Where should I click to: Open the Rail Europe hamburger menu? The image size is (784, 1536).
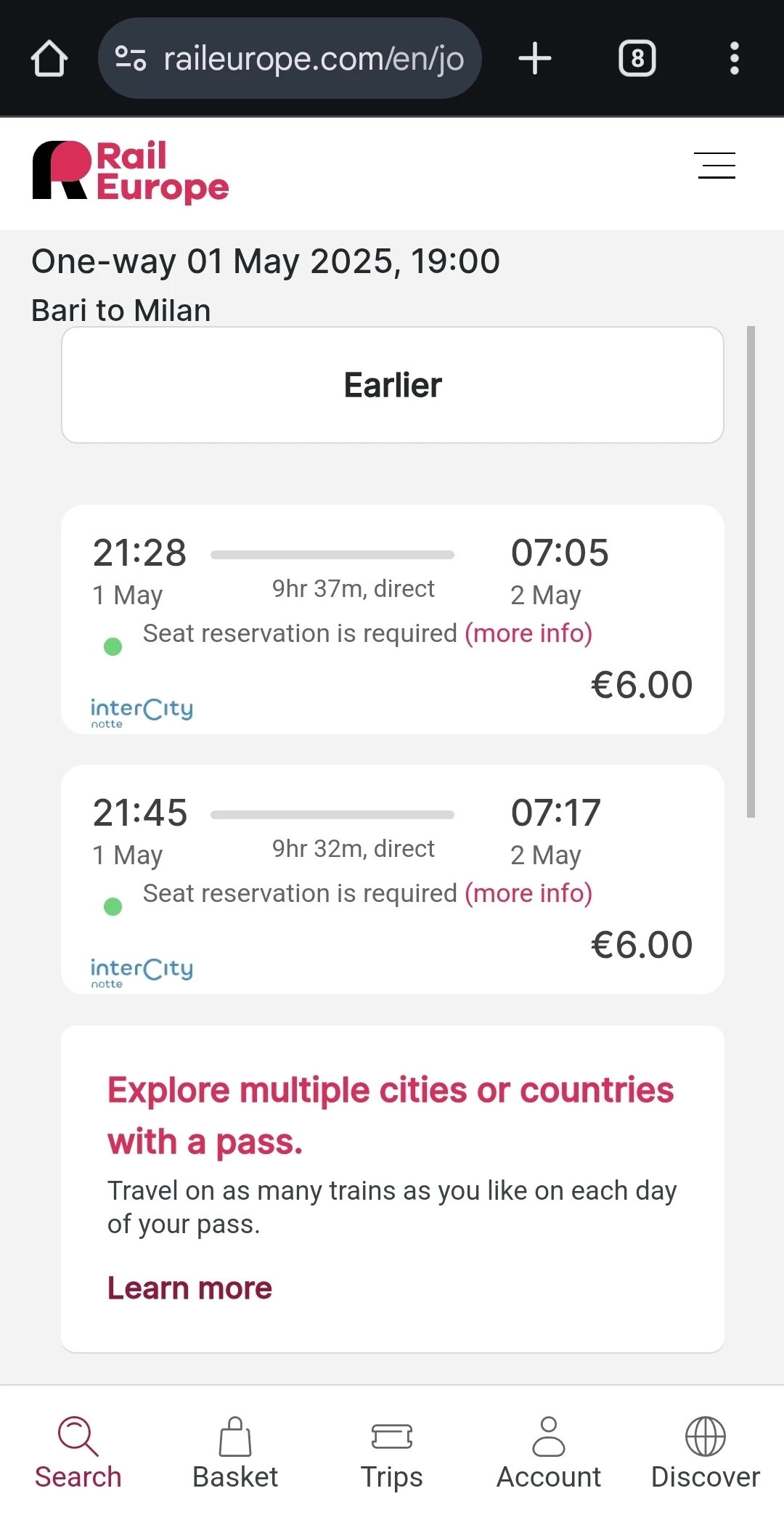(x=715, y=166)
